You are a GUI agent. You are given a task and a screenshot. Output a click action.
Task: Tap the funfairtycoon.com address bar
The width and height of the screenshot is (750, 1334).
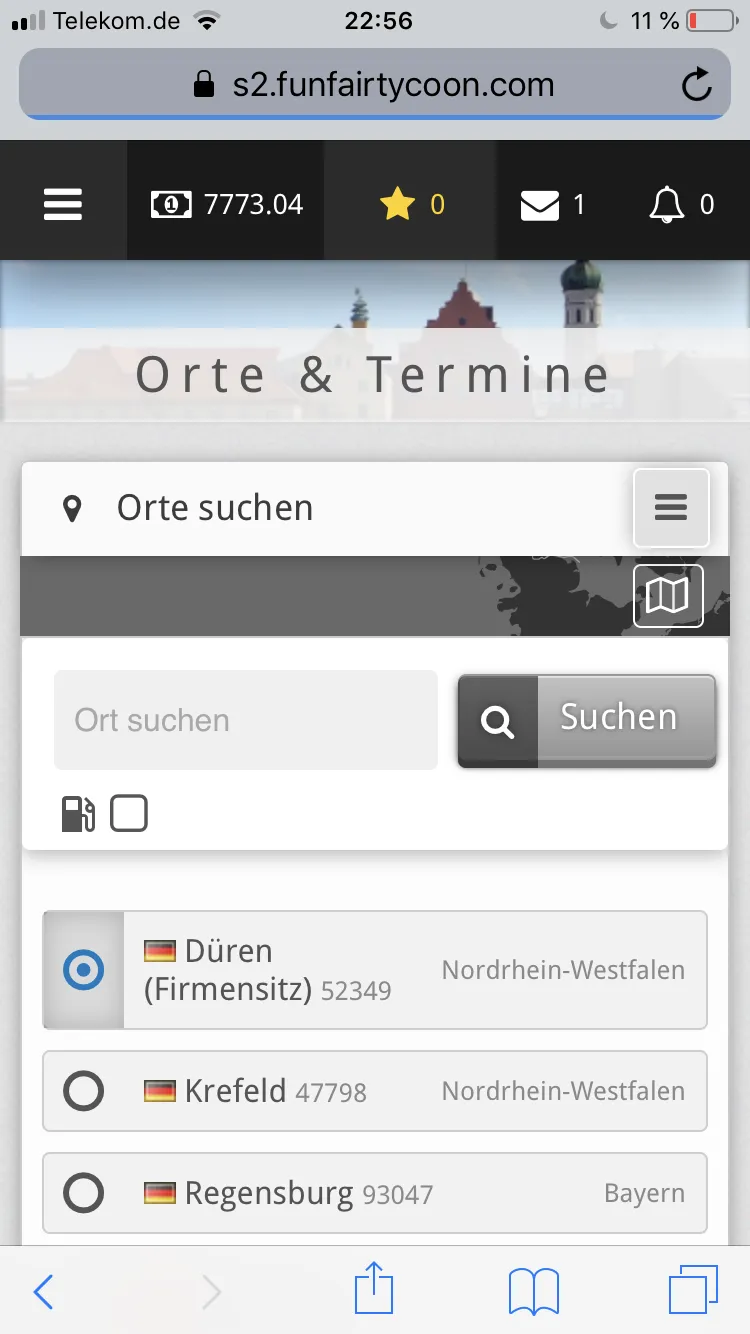[x=374, y=84]
